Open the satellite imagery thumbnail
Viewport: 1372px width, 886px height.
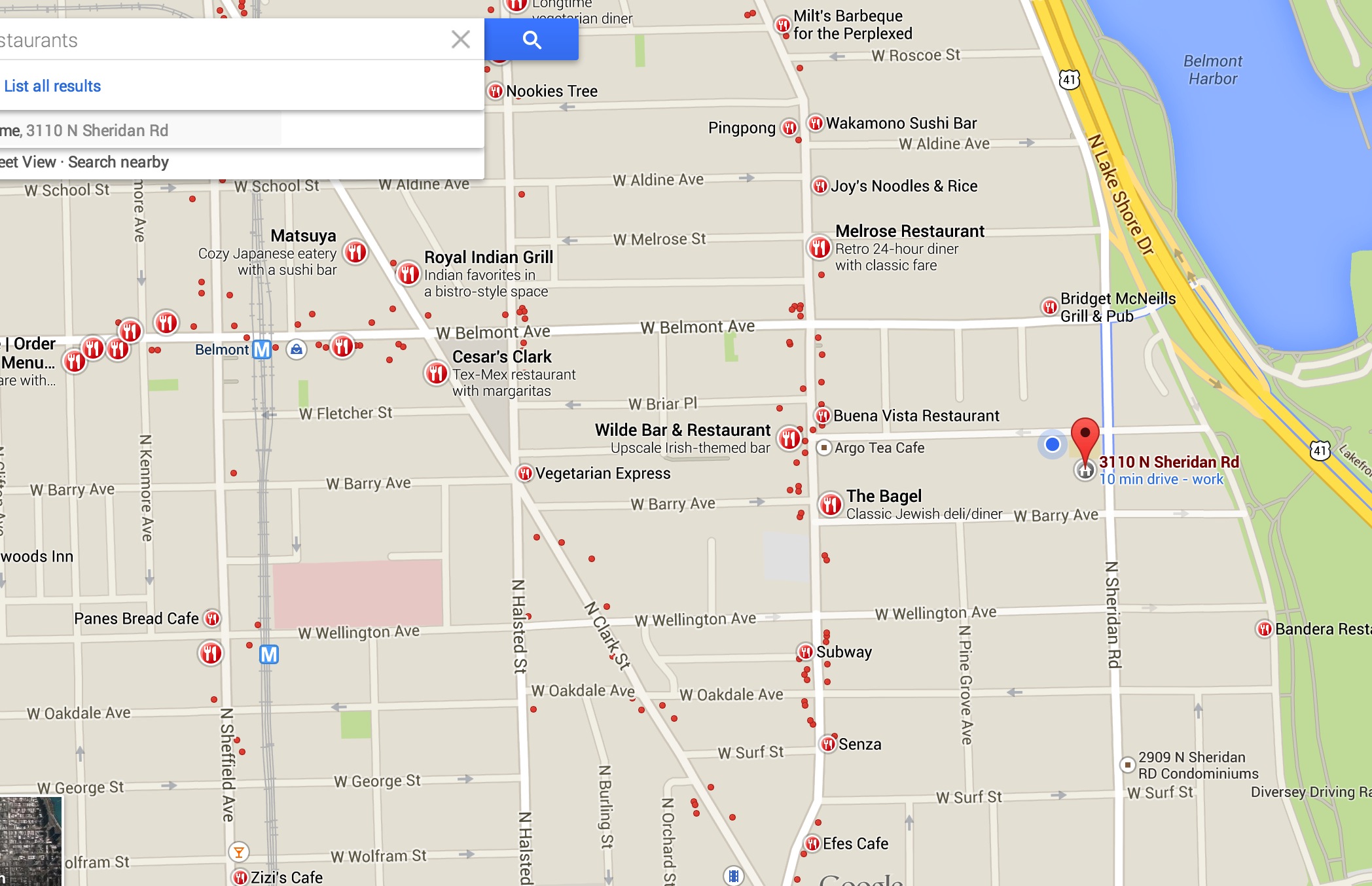(x=31, y=841)
